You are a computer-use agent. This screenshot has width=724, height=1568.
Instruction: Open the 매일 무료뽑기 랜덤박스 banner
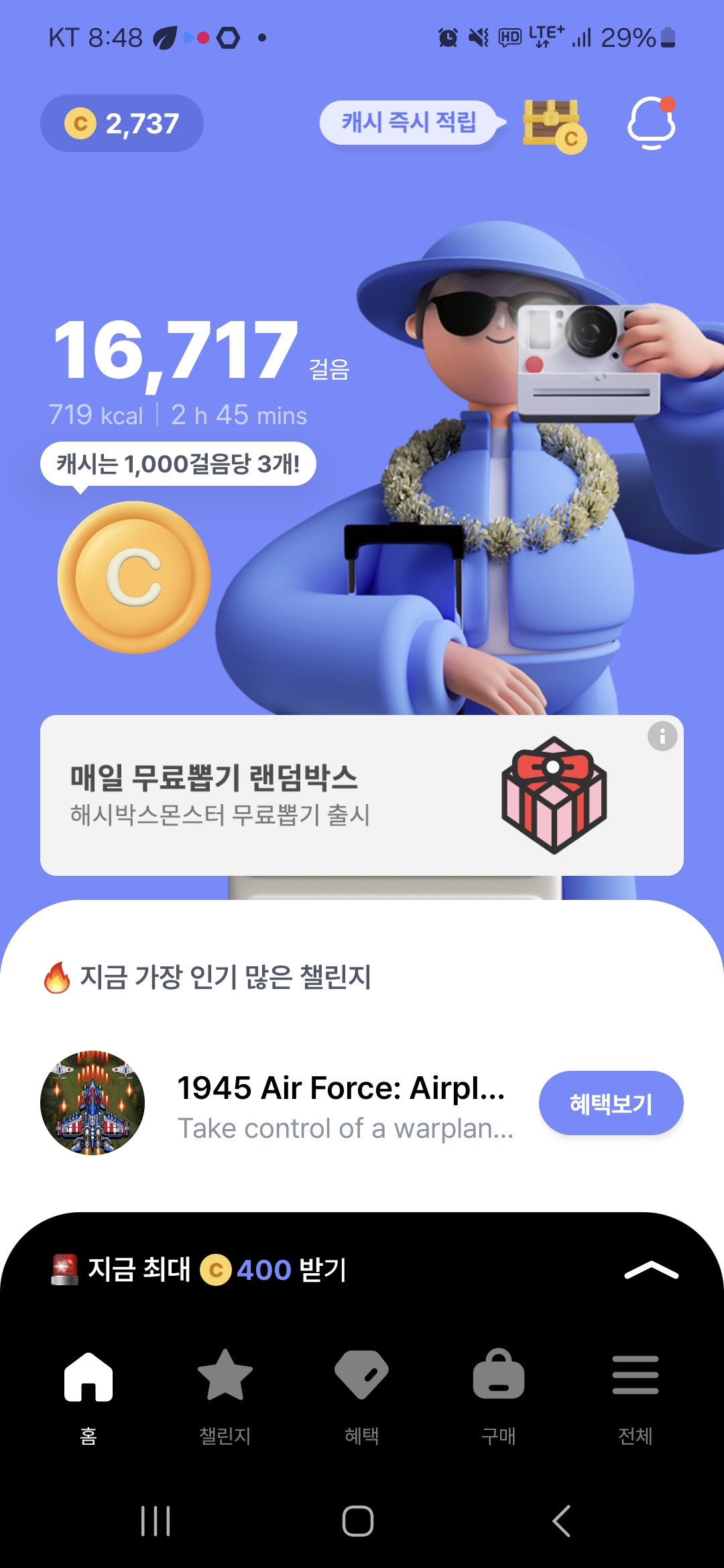(x=362, y=795)
